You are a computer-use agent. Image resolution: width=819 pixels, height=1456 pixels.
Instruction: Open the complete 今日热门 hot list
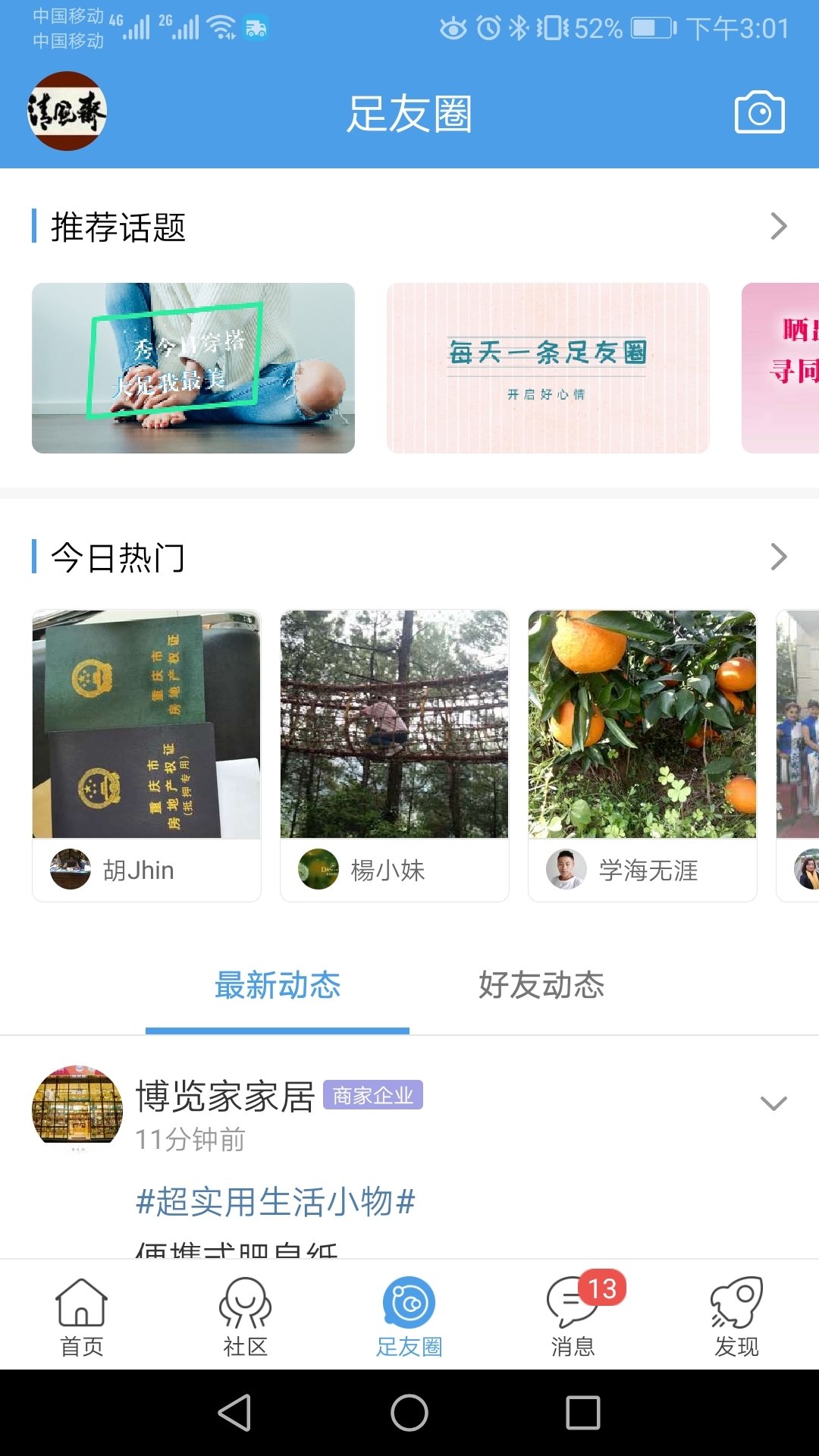coord(777,557)
